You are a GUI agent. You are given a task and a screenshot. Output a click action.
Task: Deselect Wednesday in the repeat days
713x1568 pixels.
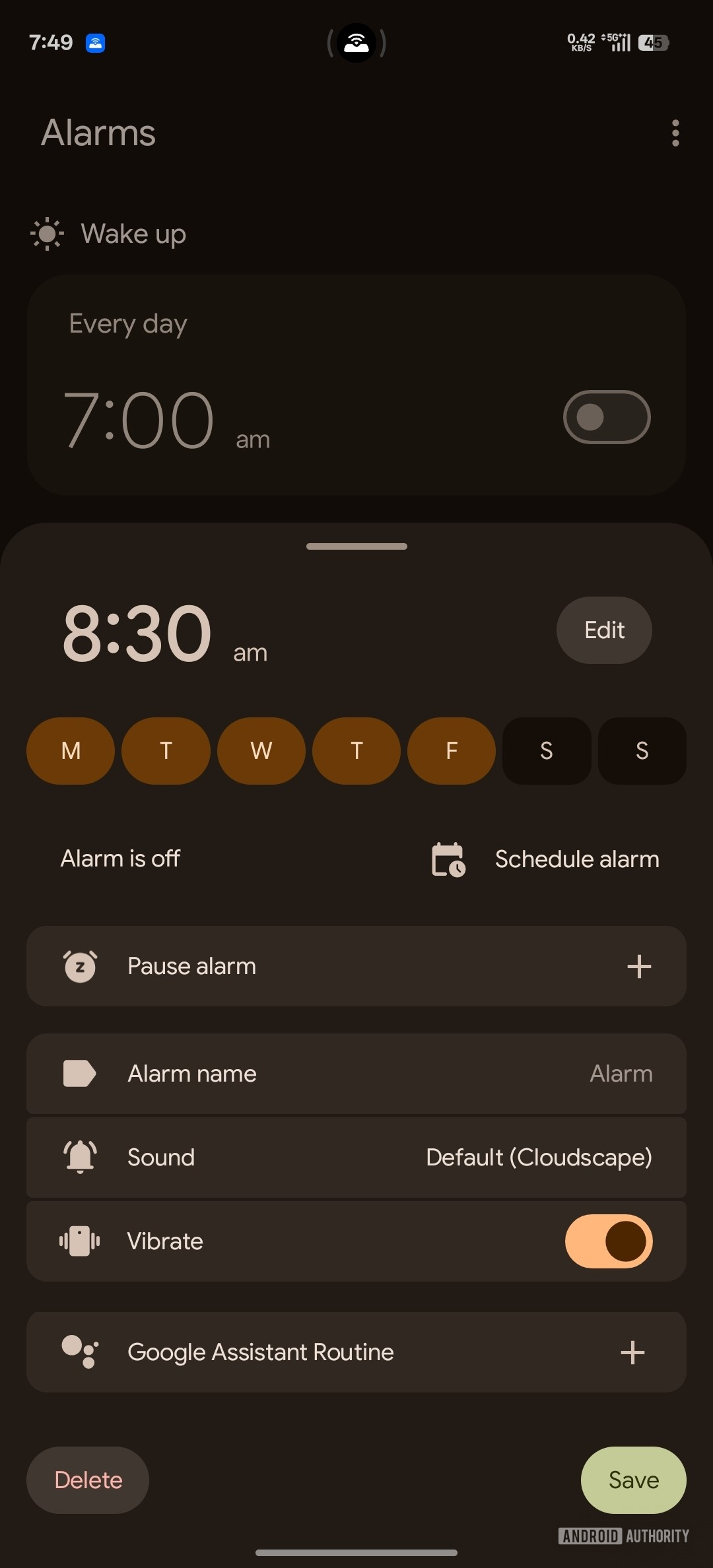(x=261, y=751)
